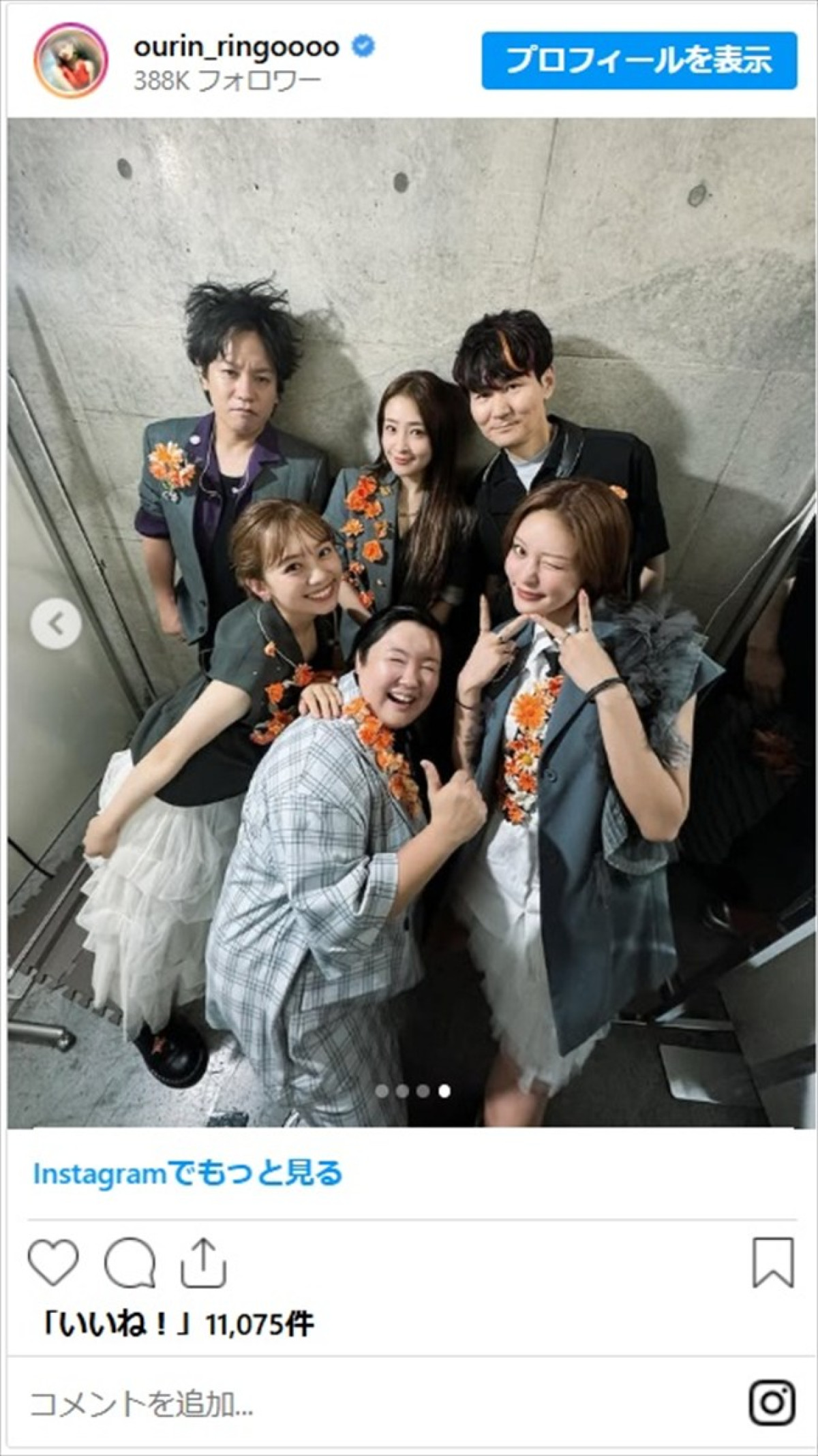Open the ourin_ringoooo username link

(236, 47)
